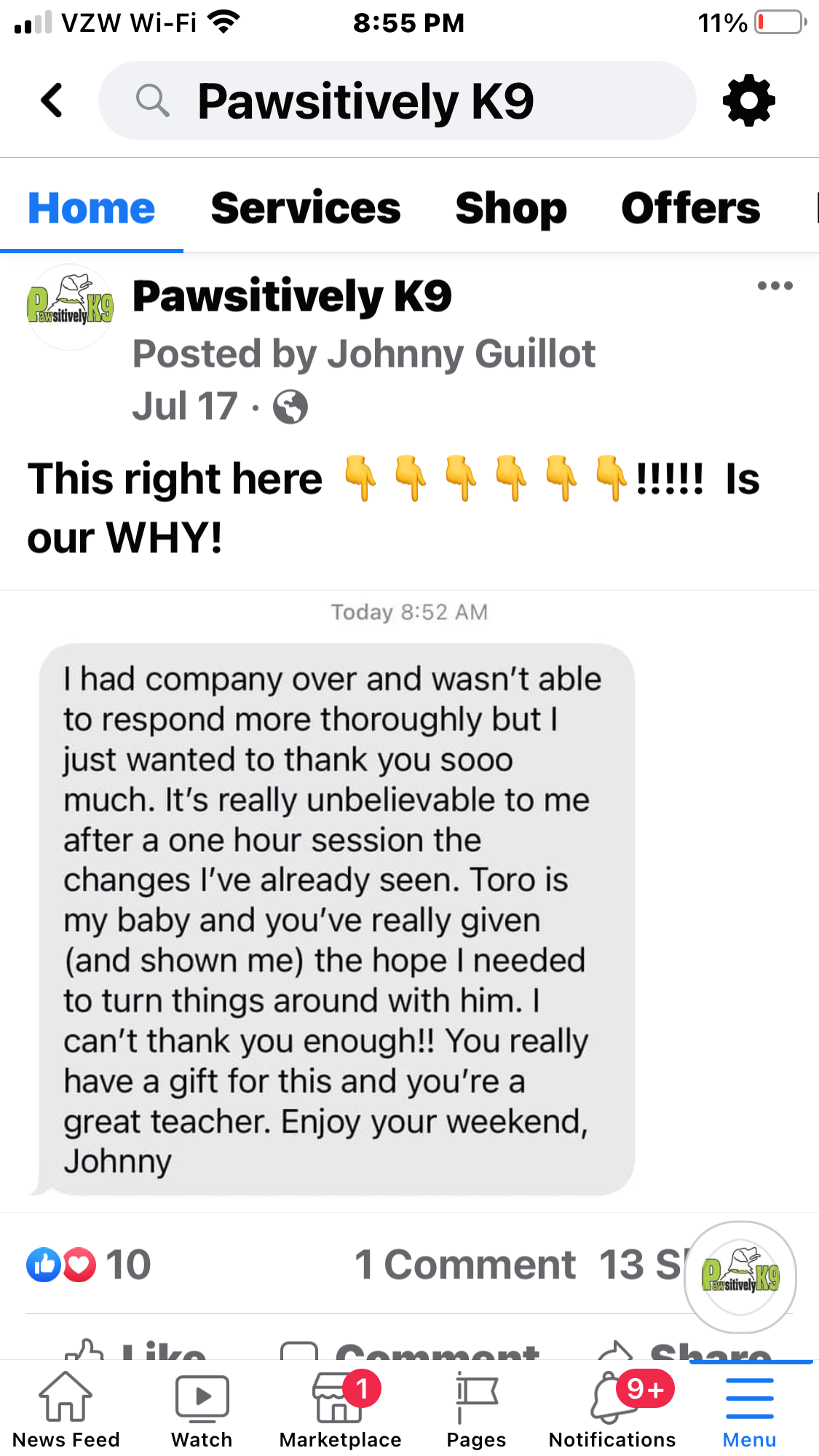Switch to the Services tab

pyautogui.click(x=305, y=208)
